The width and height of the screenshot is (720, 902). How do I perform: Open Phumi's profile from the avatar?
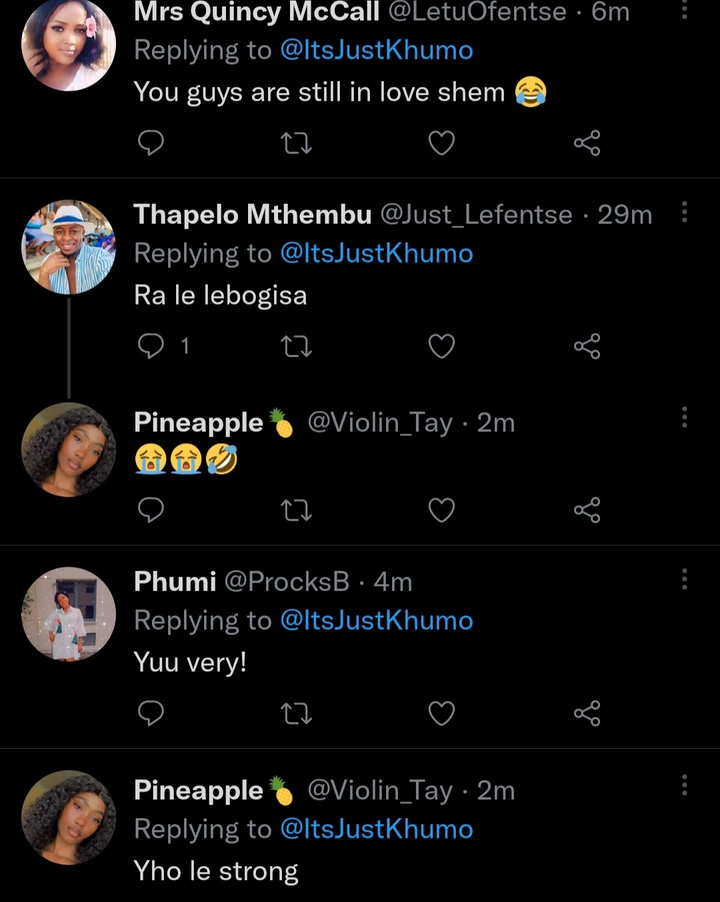pyautogui.click(x=69, y=614)
